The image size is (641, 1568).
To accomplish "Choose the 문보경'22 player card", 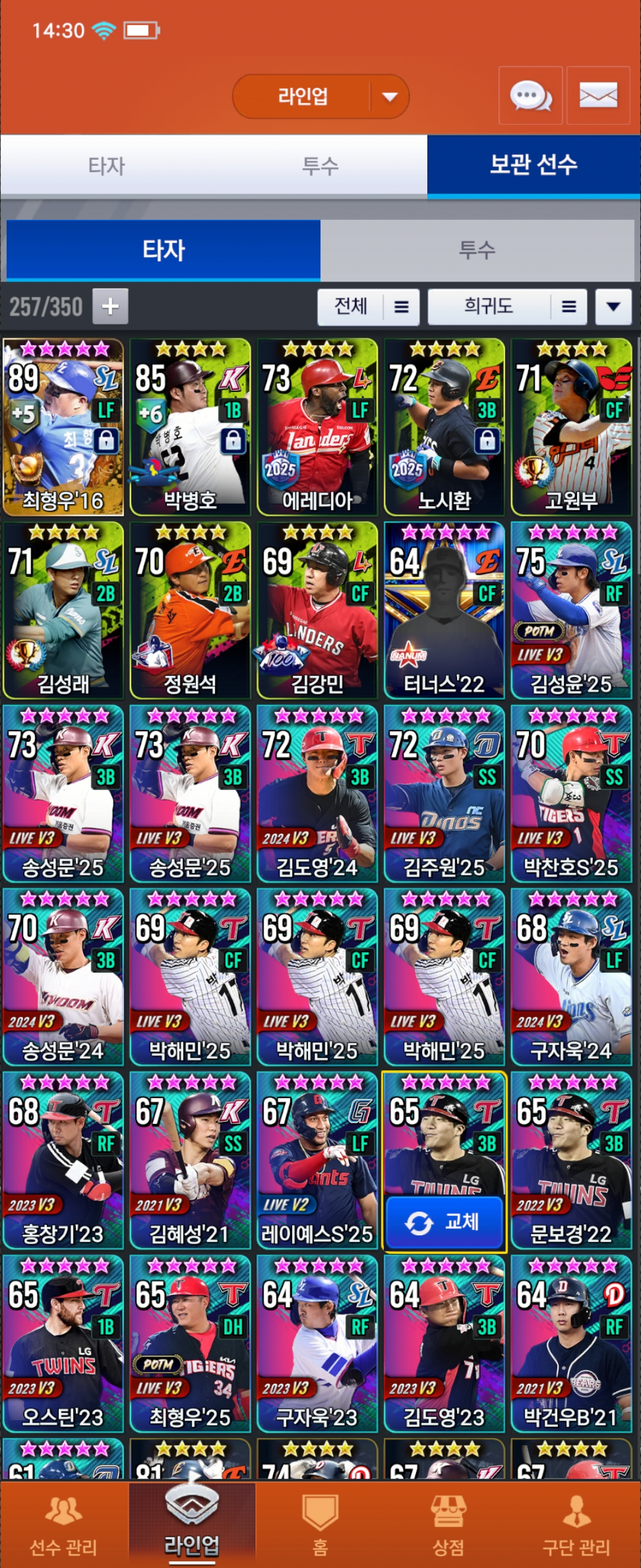I will pos(570,1159).
